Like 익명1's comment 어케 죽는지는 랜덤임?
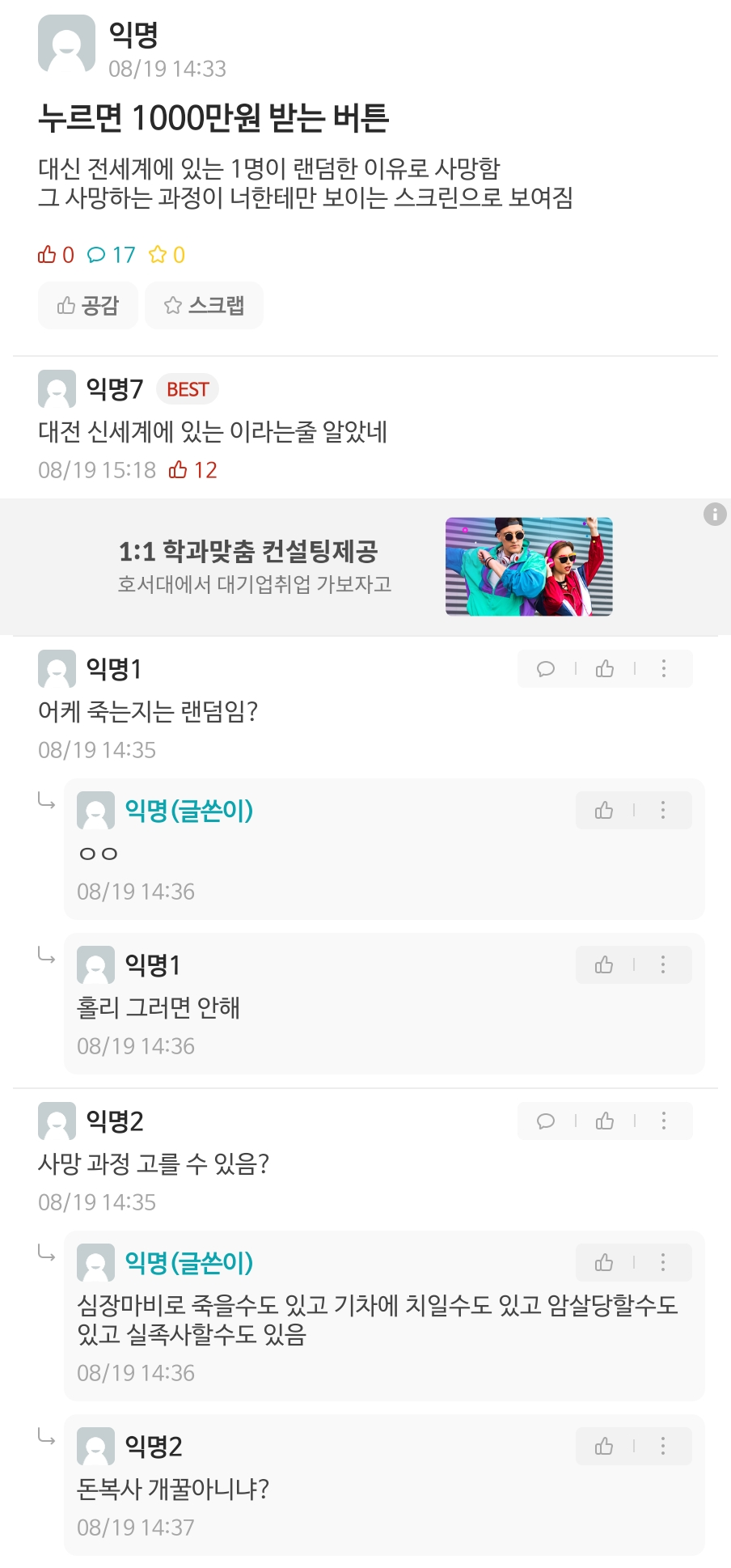 point(605,669)
